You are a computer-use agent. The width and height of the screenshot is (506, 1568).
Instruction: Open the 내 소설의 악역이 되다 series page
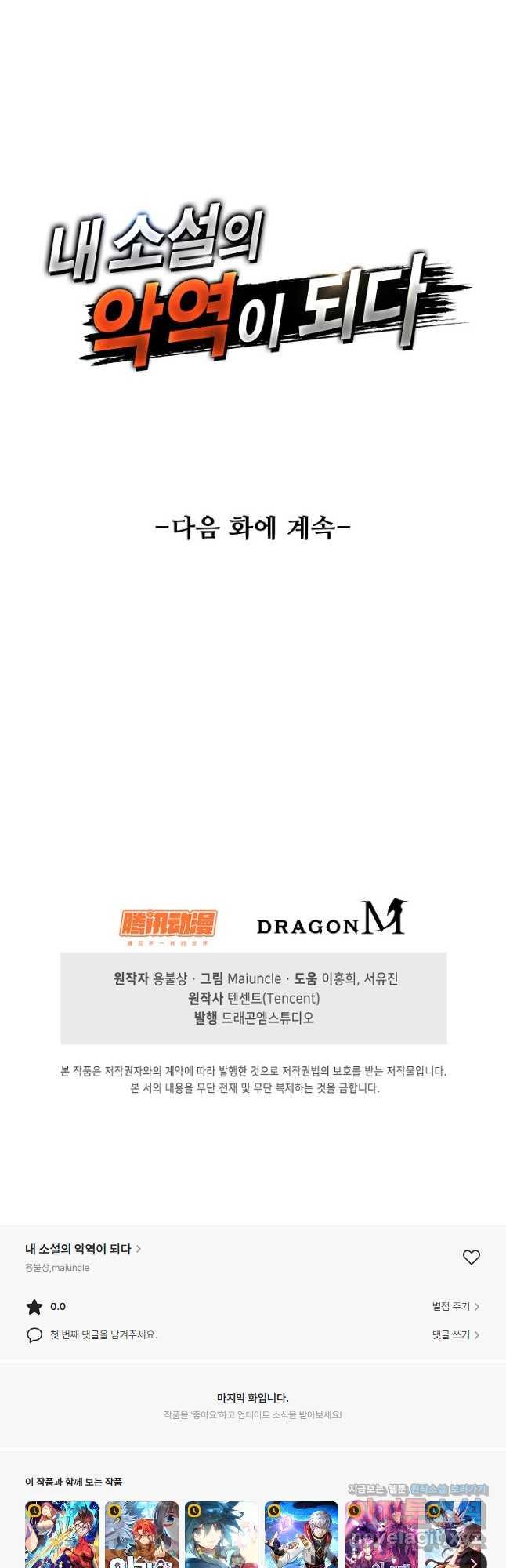click(83, 1248)
